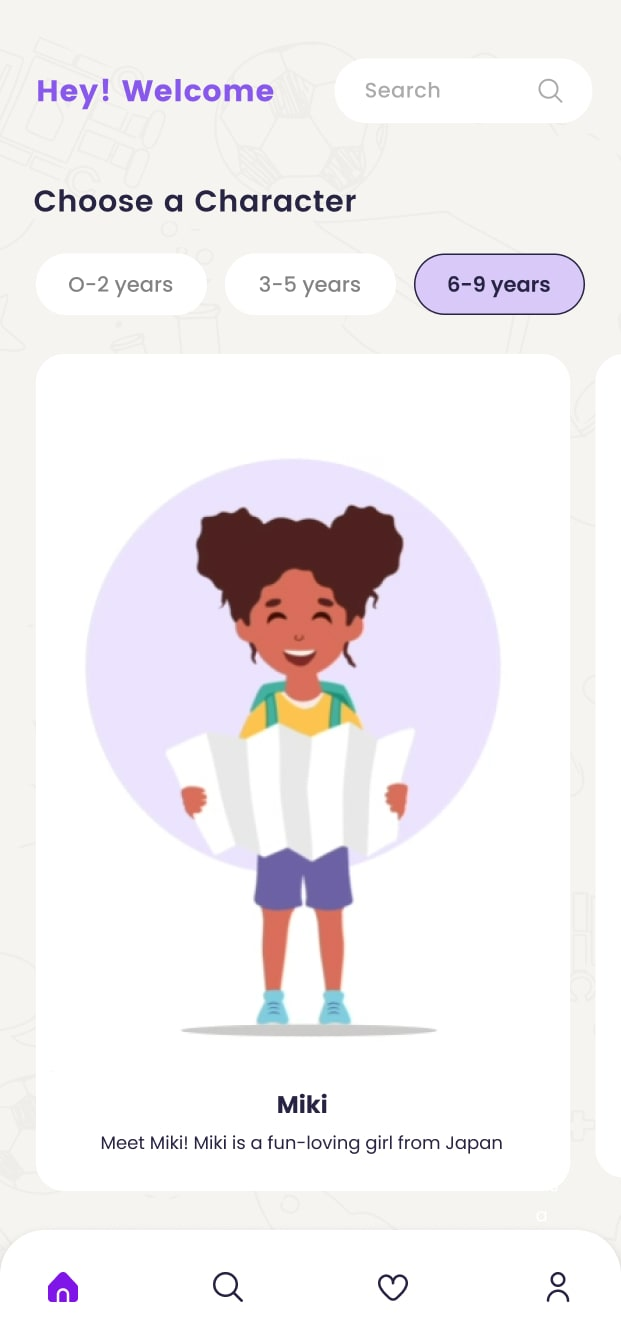Open the search tab in bottom navigation
Image resolution: width=621 pixels, height=1344 pixels.
(x=228, y=1287)
